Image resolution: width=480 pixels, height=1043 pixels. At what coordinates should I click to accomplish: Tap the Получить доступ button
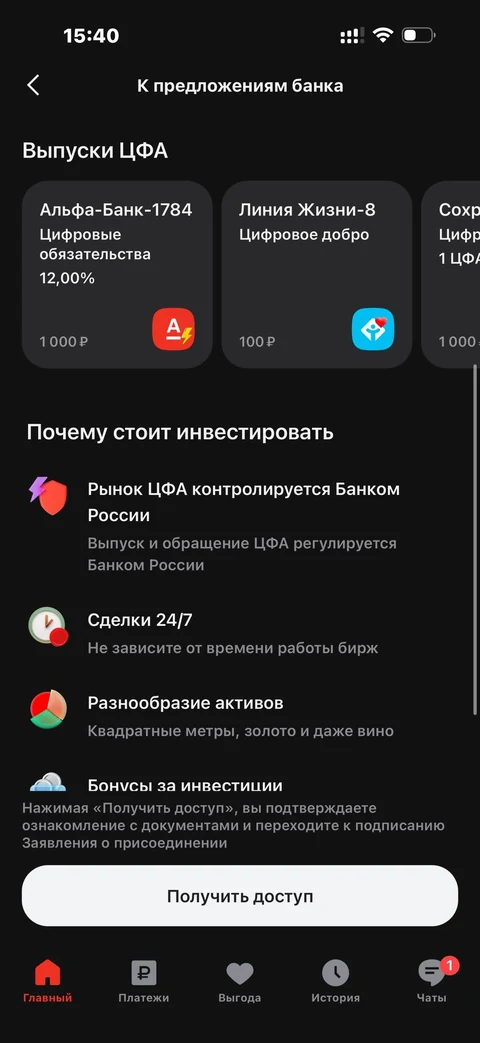(240, 896)
